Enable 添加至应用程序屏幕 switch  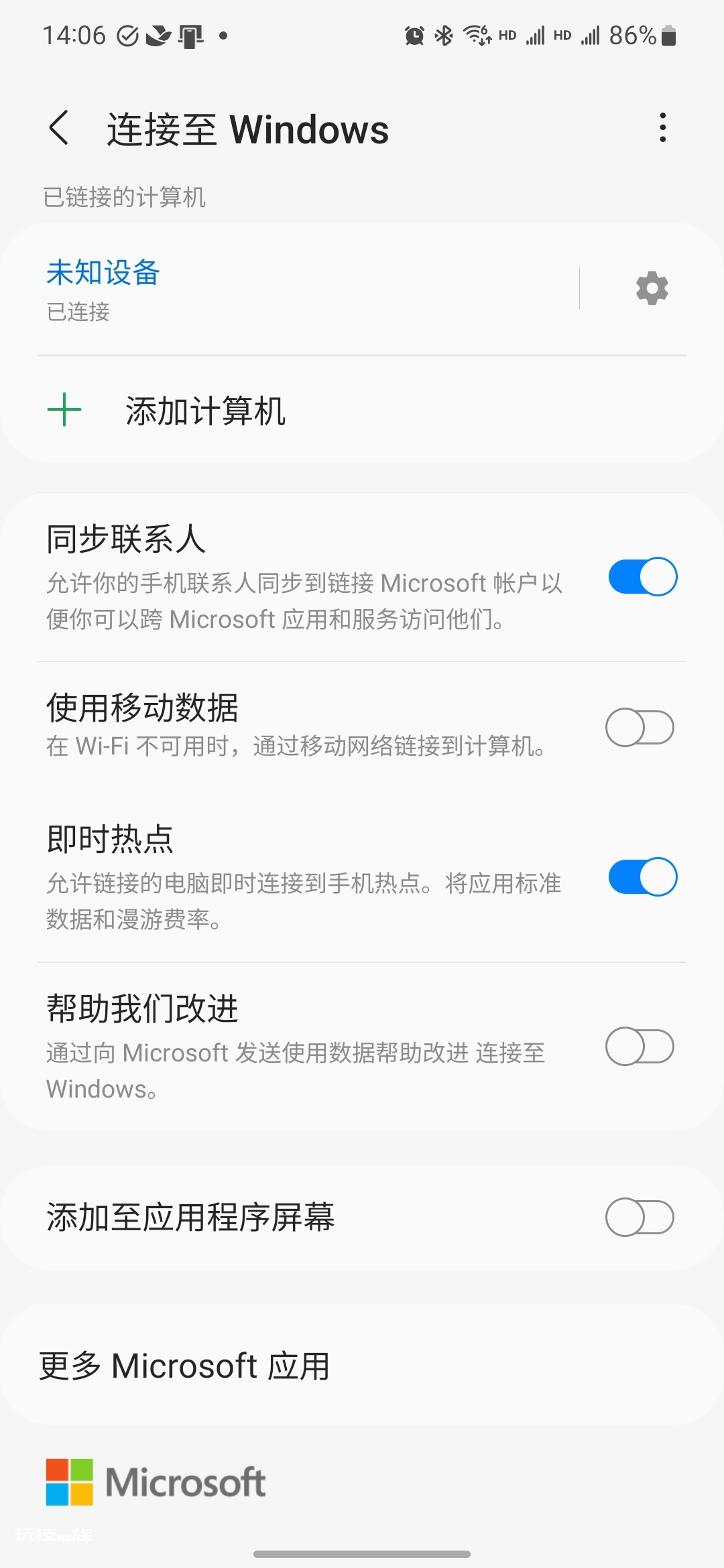coord(640,1218)
